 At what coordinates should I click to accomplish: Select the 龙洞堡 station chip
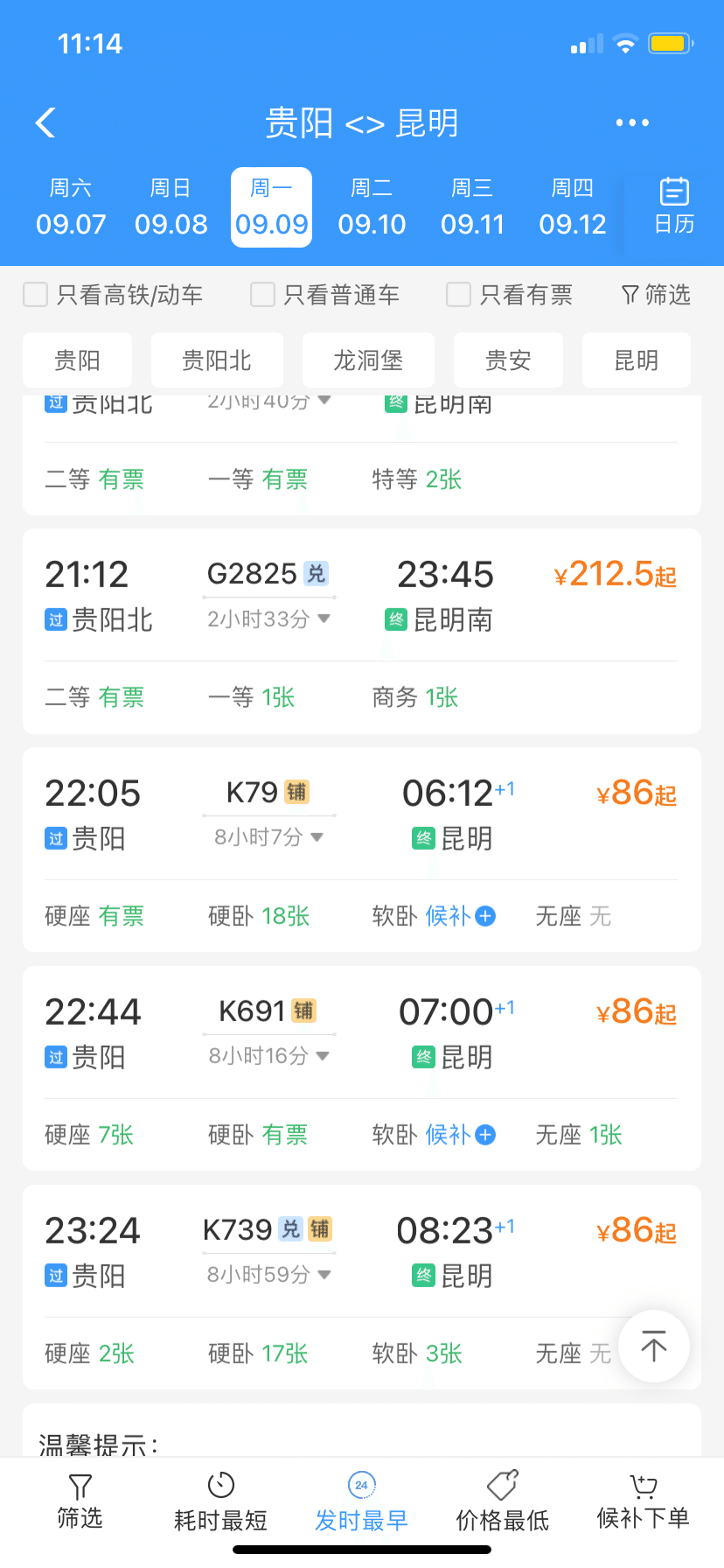coord(368,360)
